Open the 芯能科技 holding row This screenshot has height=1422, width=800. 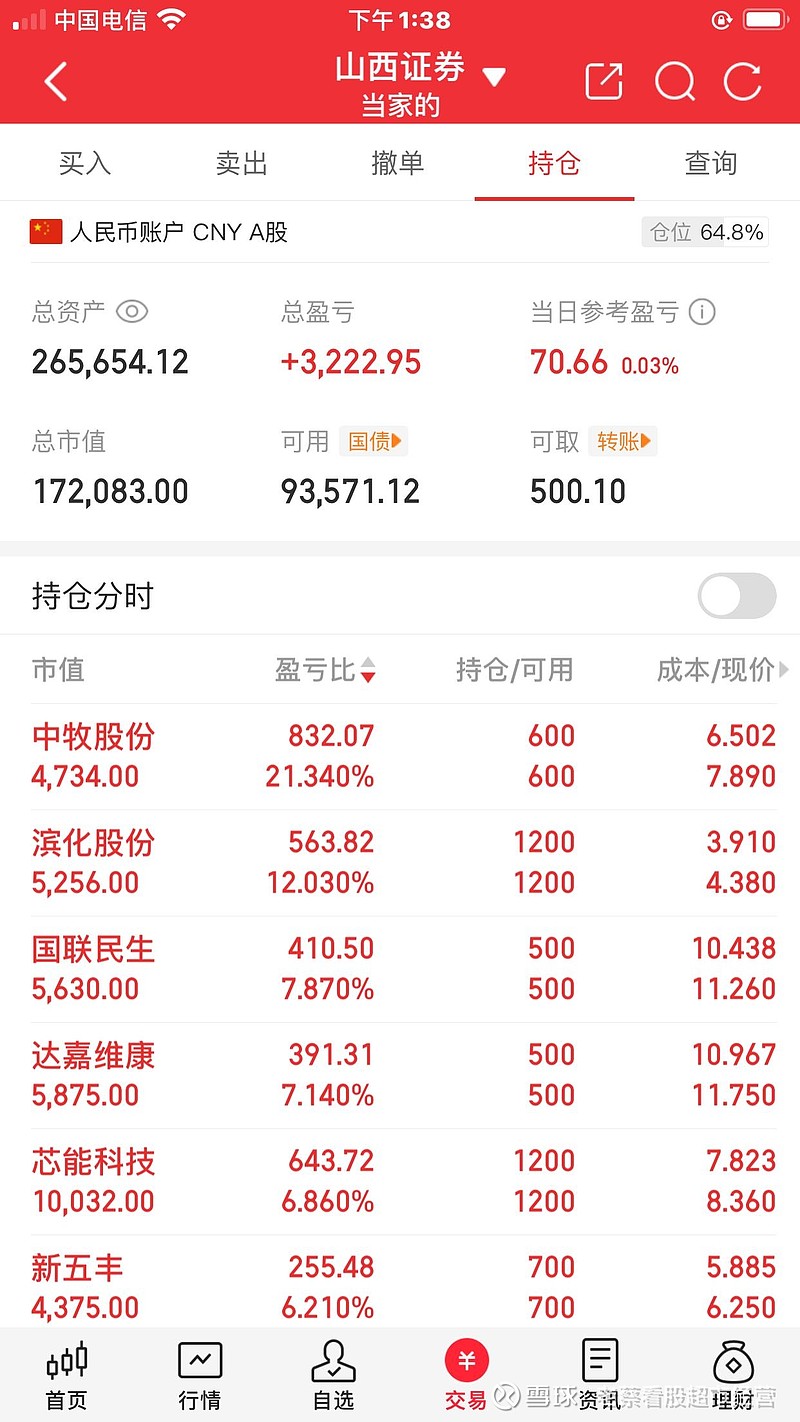[x=400, y=1181]
